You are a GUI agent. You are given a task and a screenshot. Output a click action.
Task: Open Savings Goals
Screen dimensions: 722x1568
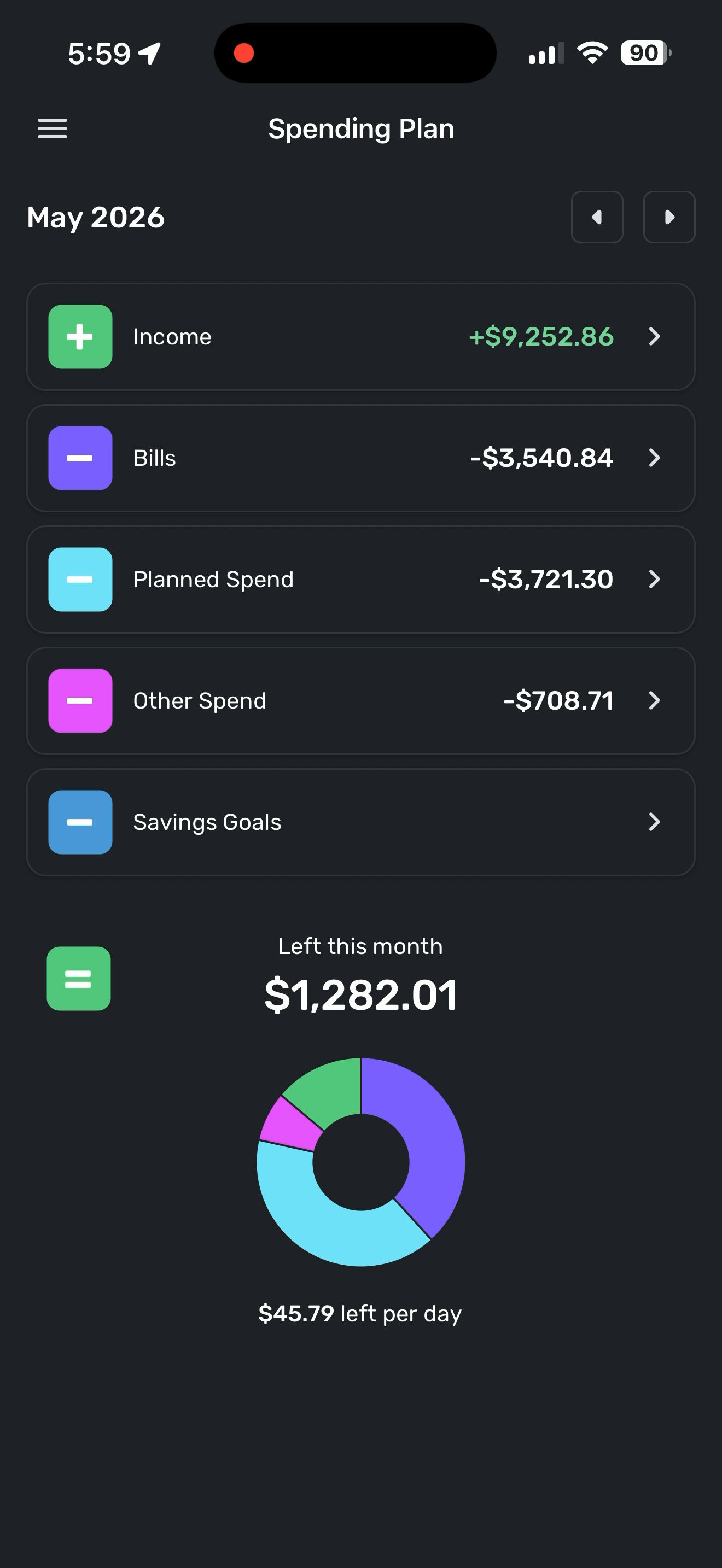coord(361,822)
